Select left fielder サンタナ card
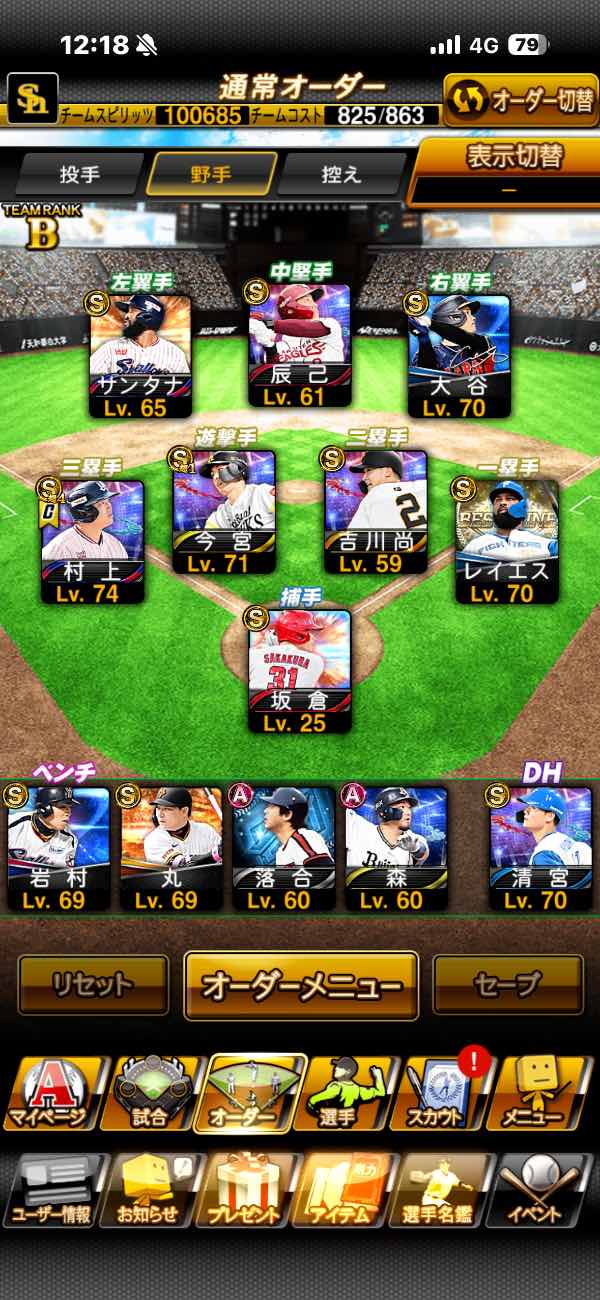The image size is (600, 1300). (x=140, y=355)
